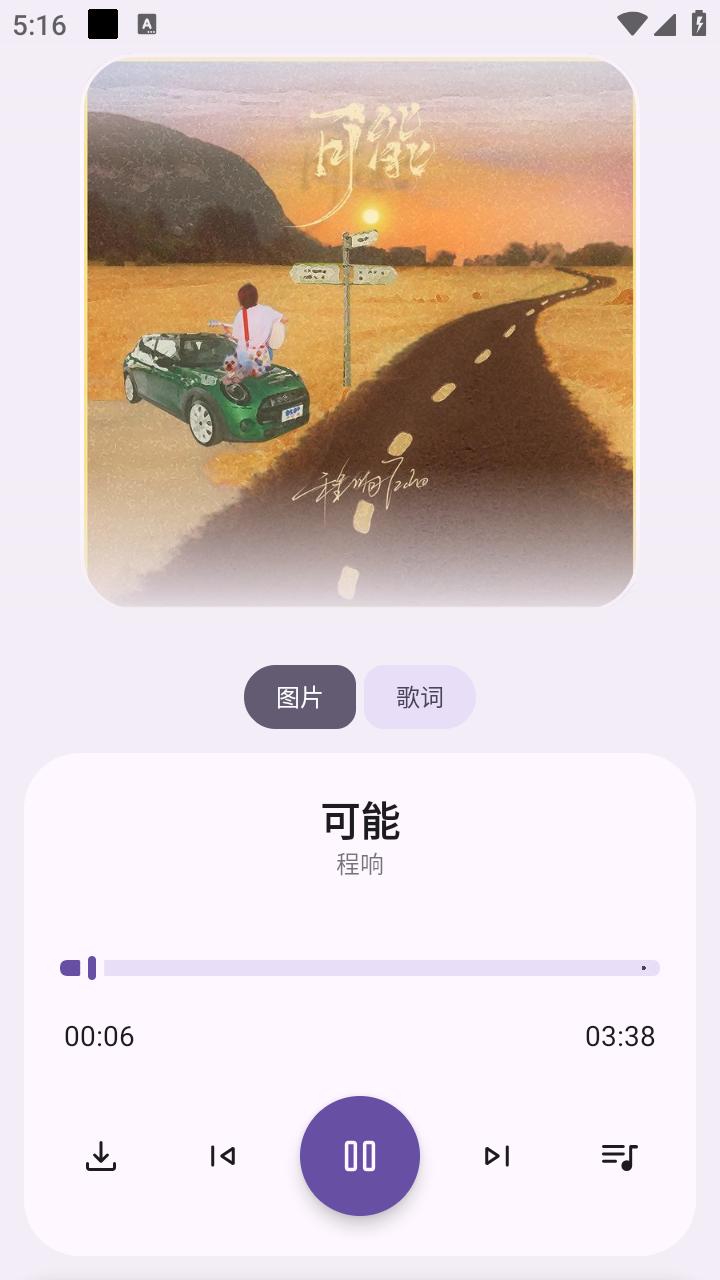Click the signal strength icon
Screen dimensions: 720x1280
click(x=665, y=25)
